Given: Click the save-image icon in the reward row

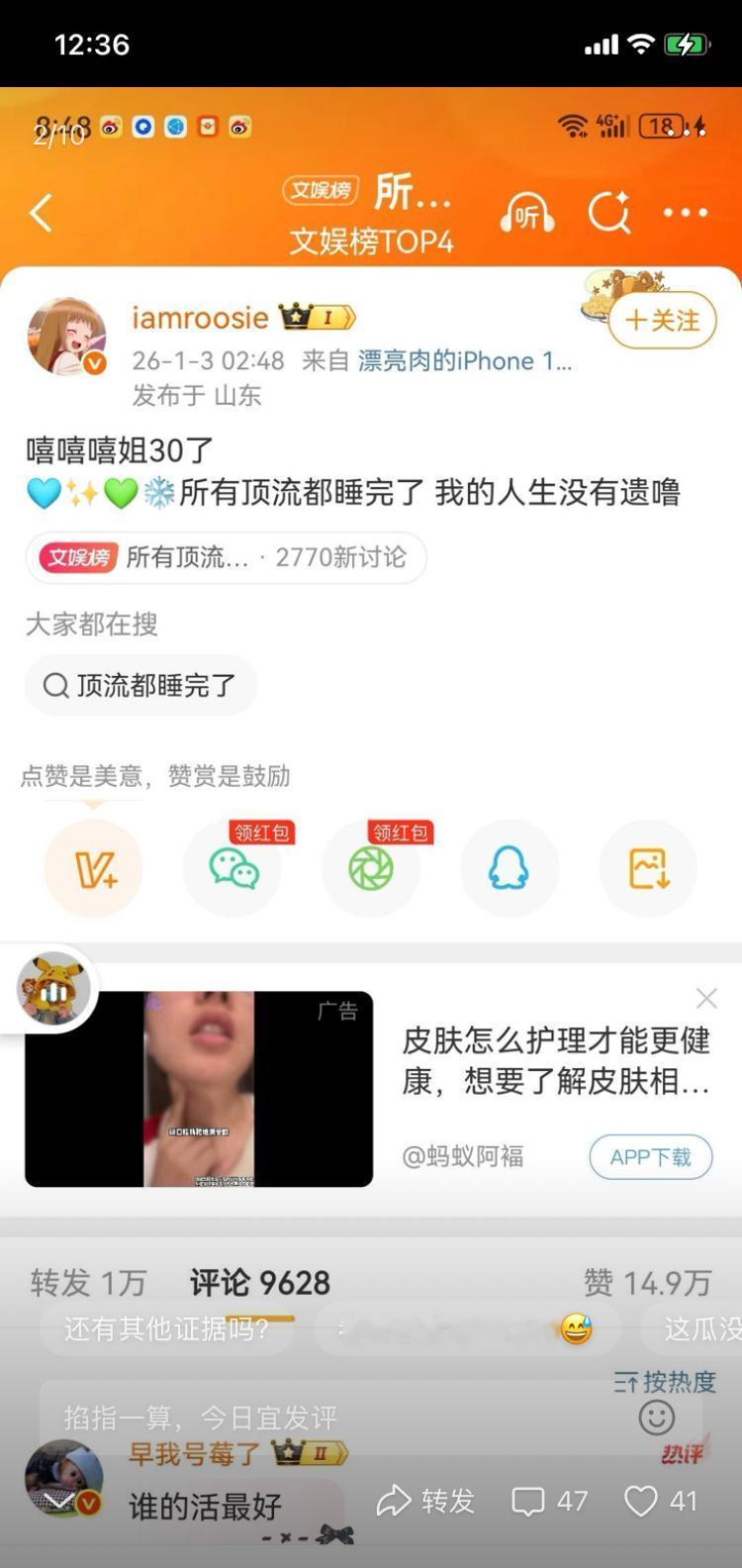Looking at the screenshot, I should (x=647, y=866).
